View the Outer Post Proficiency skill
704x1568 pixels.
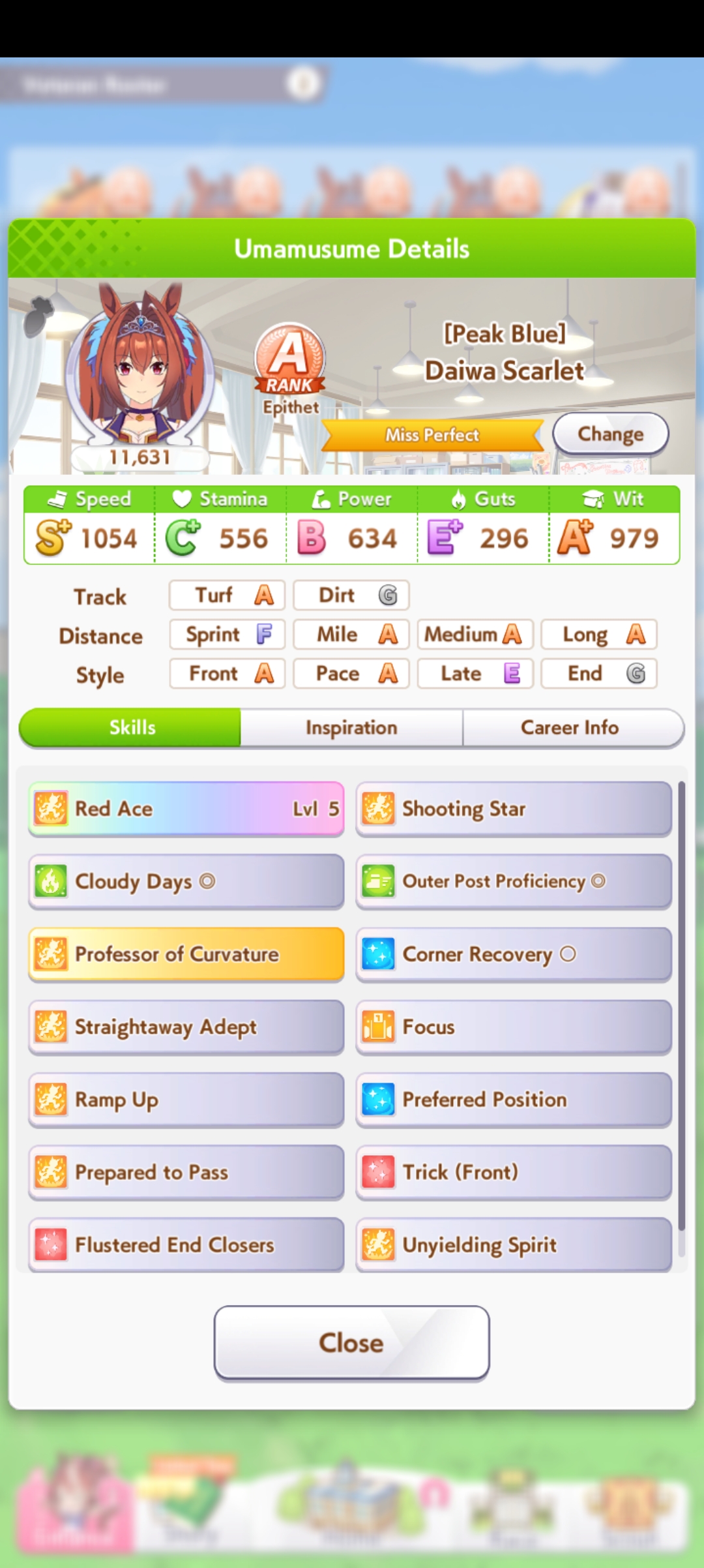(x=514, y=881)
